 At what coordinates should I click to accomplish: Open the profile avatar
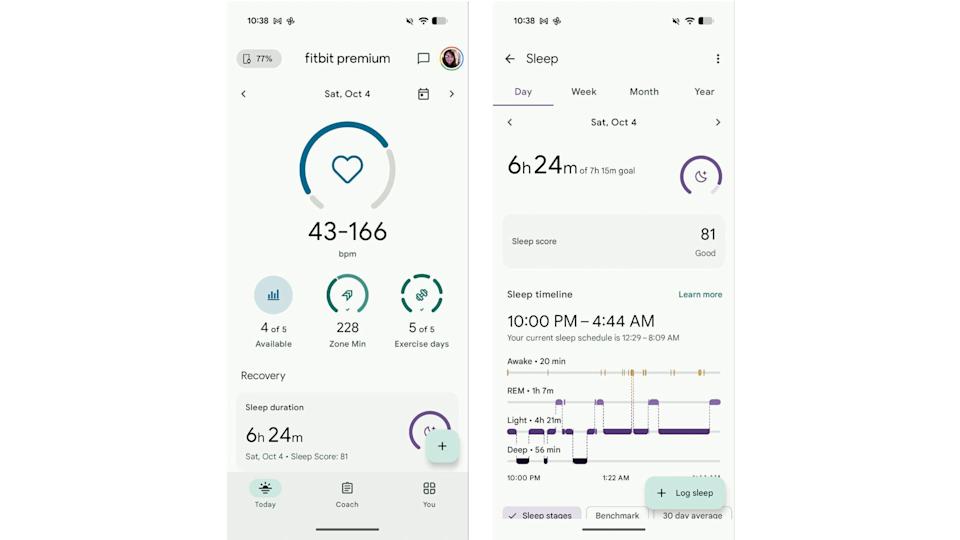click(451, 59)
